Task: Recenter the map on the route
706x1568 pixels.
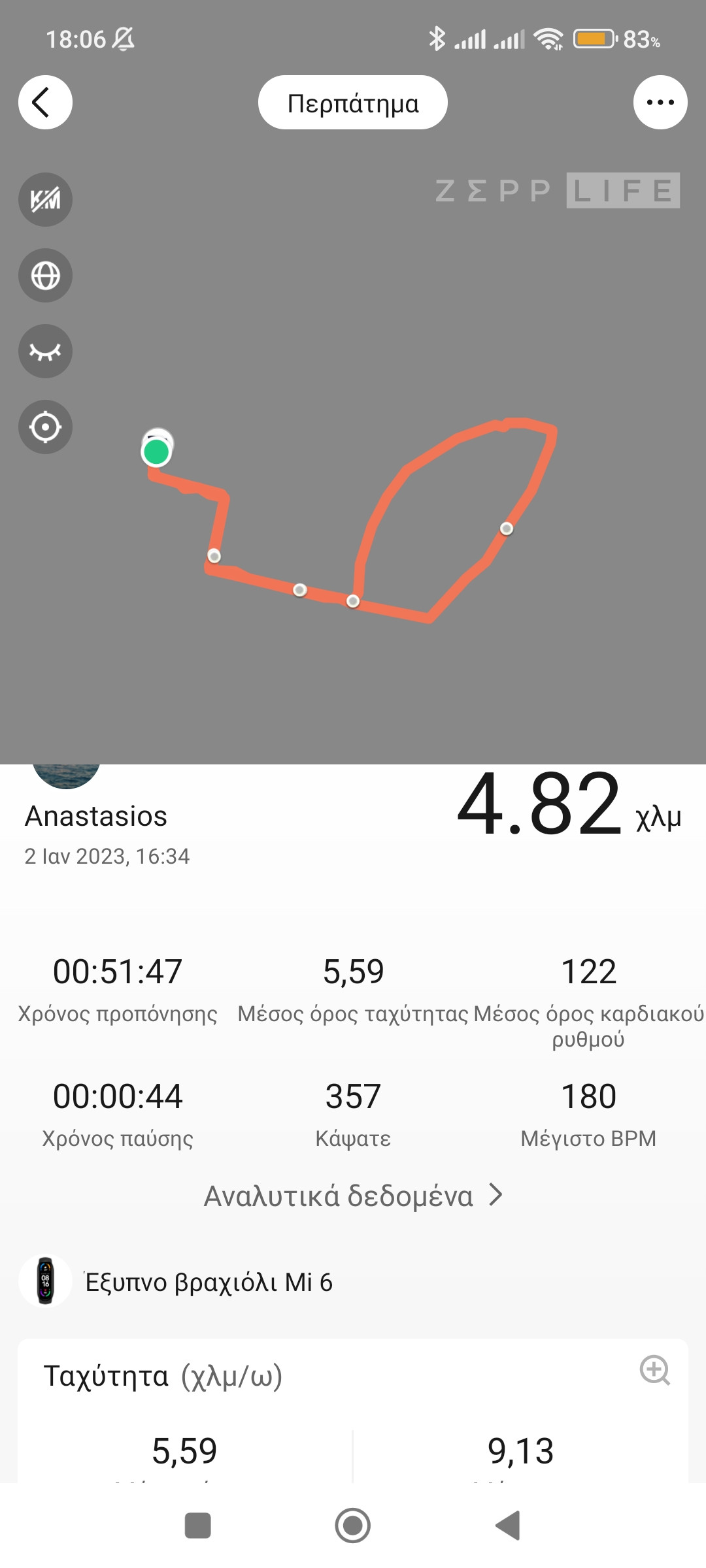Action: [x=45, y=427]
